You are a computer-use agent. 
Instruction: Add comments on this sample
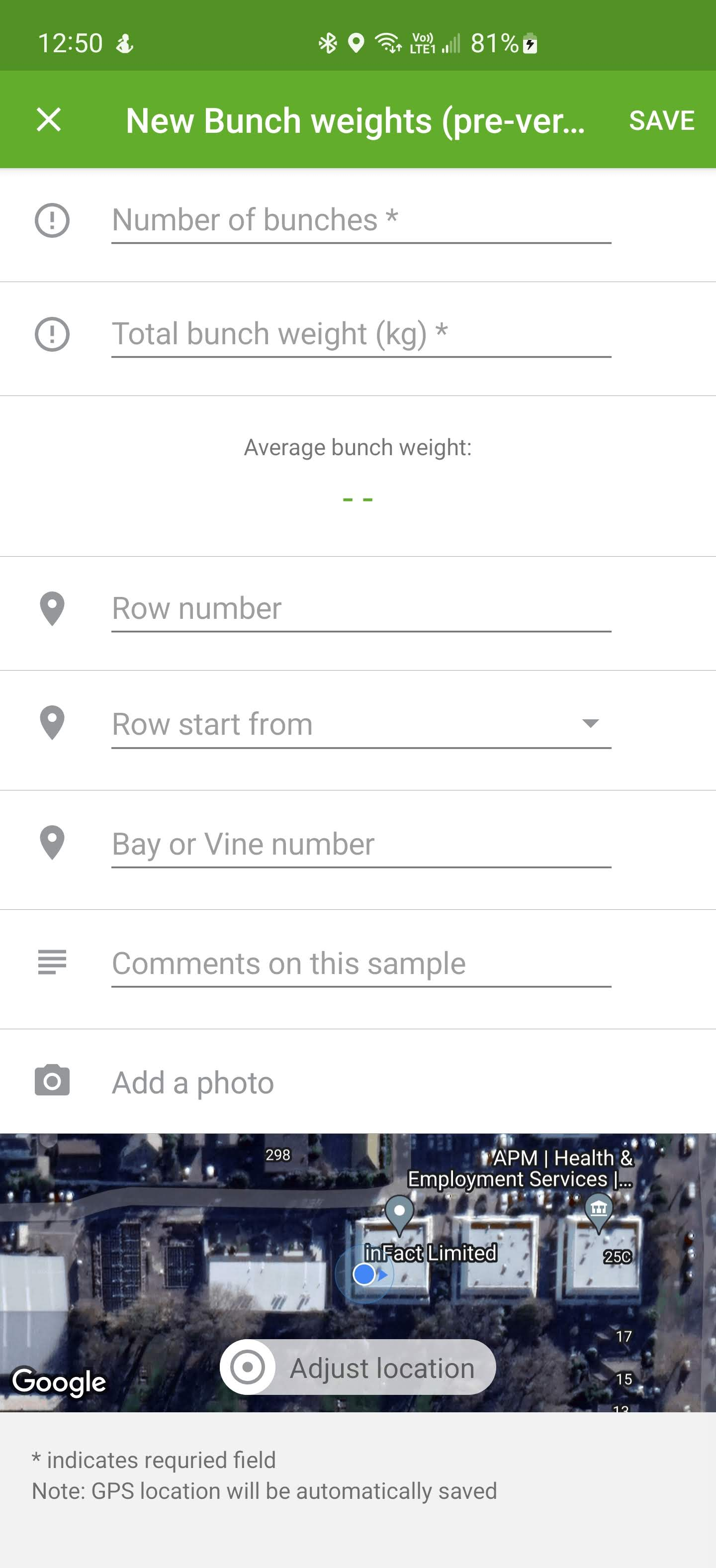[361, 964]
